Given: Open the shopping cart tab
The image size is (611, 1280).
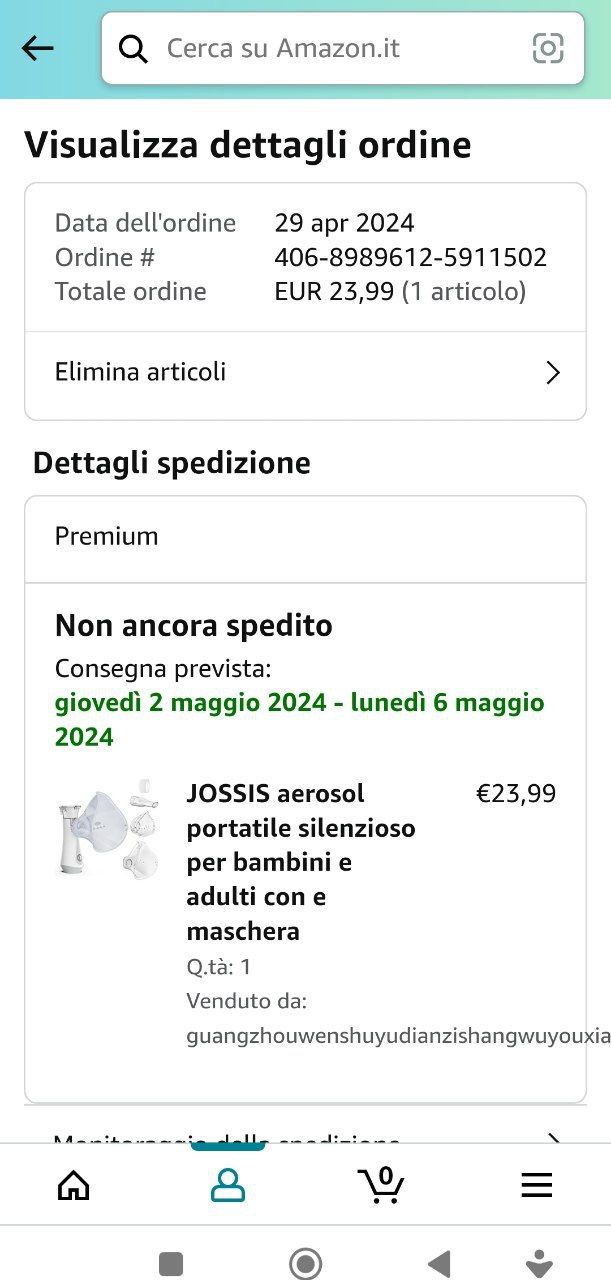Looking at the screenshot, I should point(381,1185).
